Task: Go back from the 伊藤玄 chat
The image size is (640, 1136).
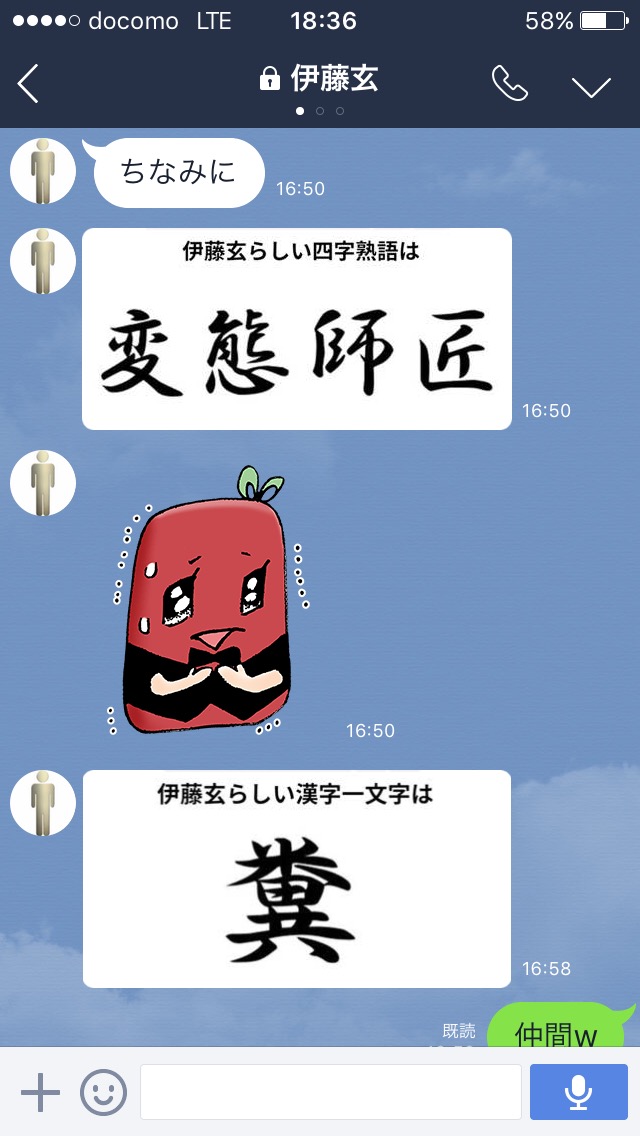Action: pyautogui.click(x=28, y=83)
